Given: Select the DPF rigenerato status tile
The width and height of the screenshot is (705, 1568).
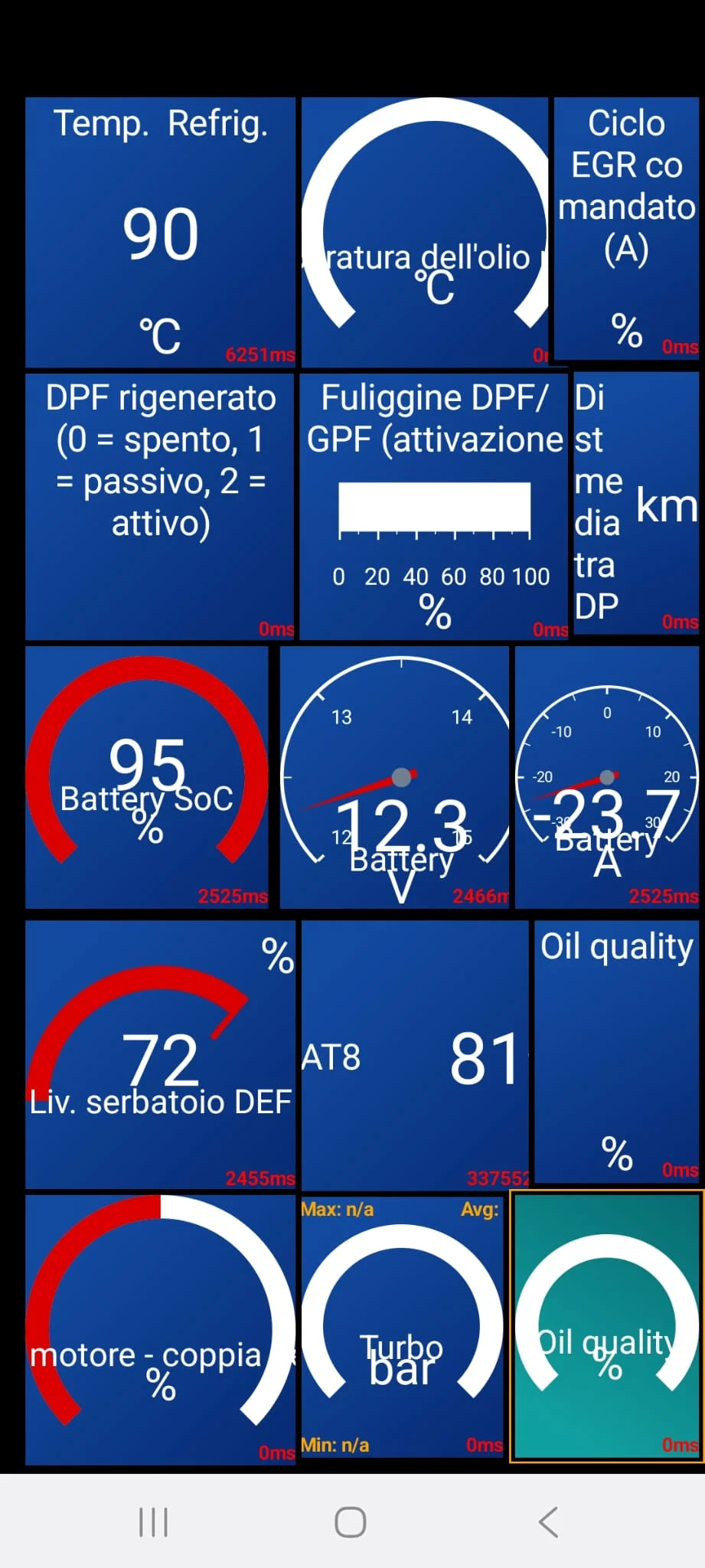Looking at the screenshot, I should (x=160, y=506).
